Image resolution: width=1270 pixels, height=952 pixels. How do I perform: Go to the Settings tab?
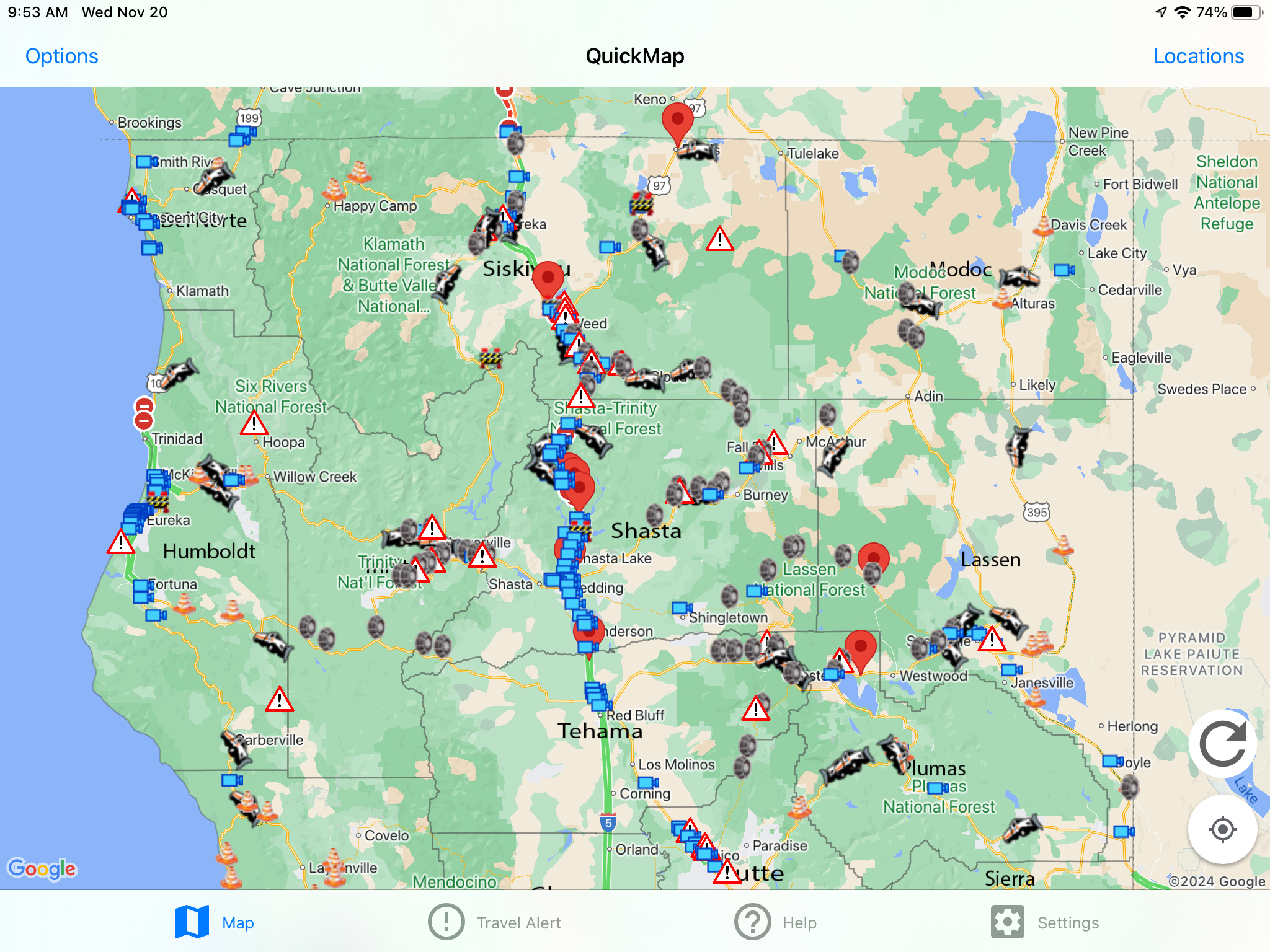click(x=1045, y=922)
